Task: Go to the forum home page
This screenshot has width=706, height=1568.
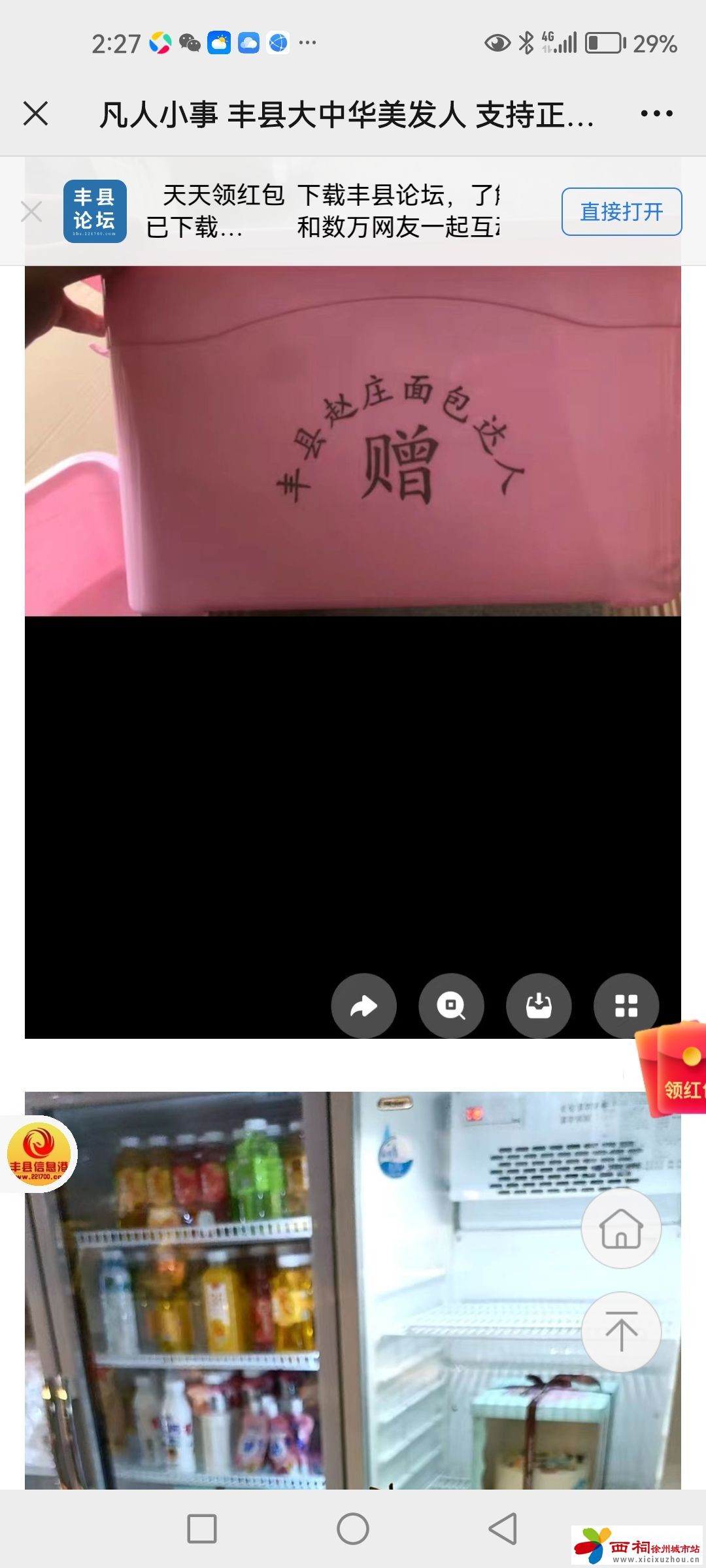Action: tap(621, 1228)
